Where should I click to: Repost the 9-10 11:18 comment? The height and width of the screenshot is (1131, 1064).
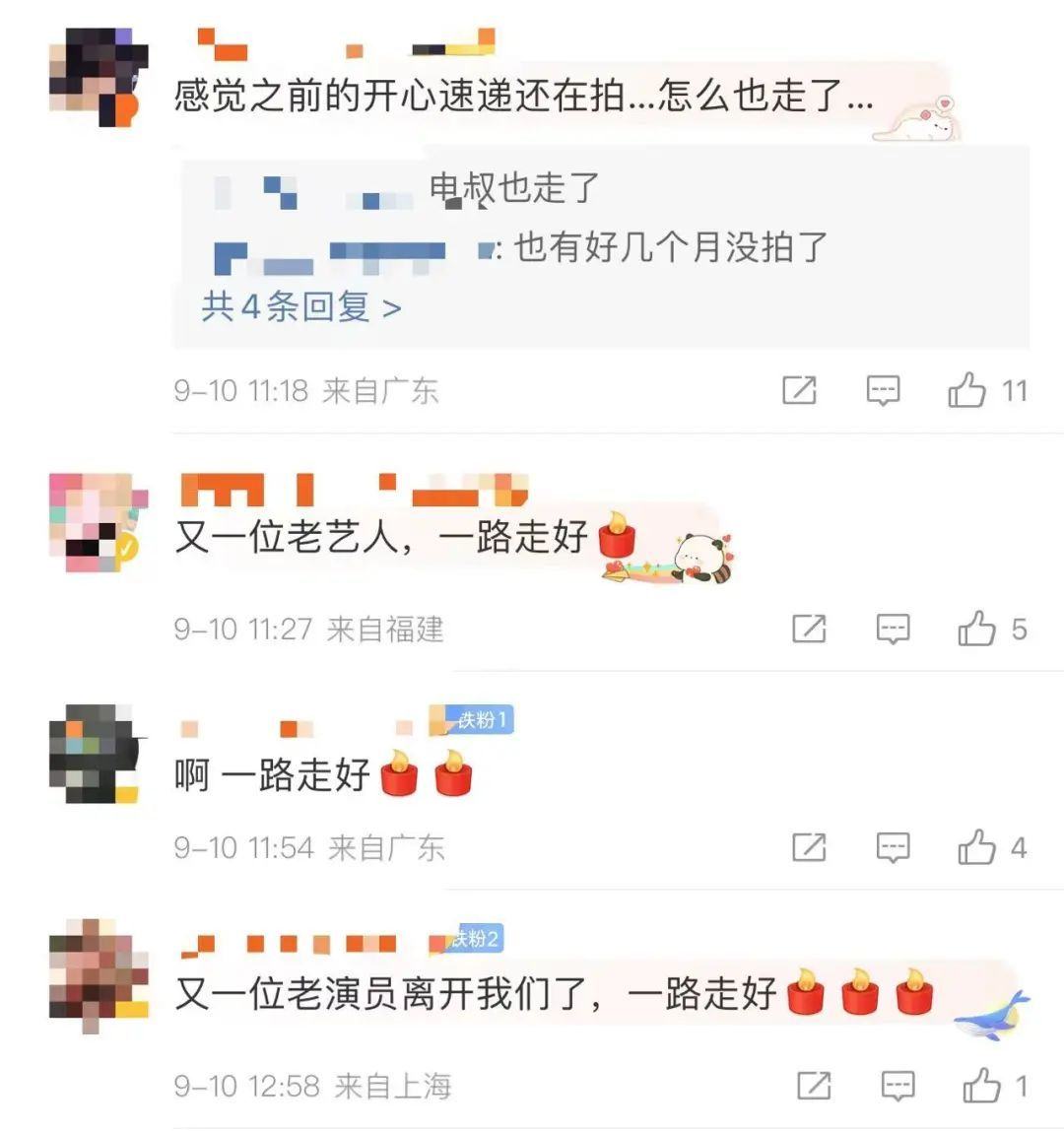point(799,391)
